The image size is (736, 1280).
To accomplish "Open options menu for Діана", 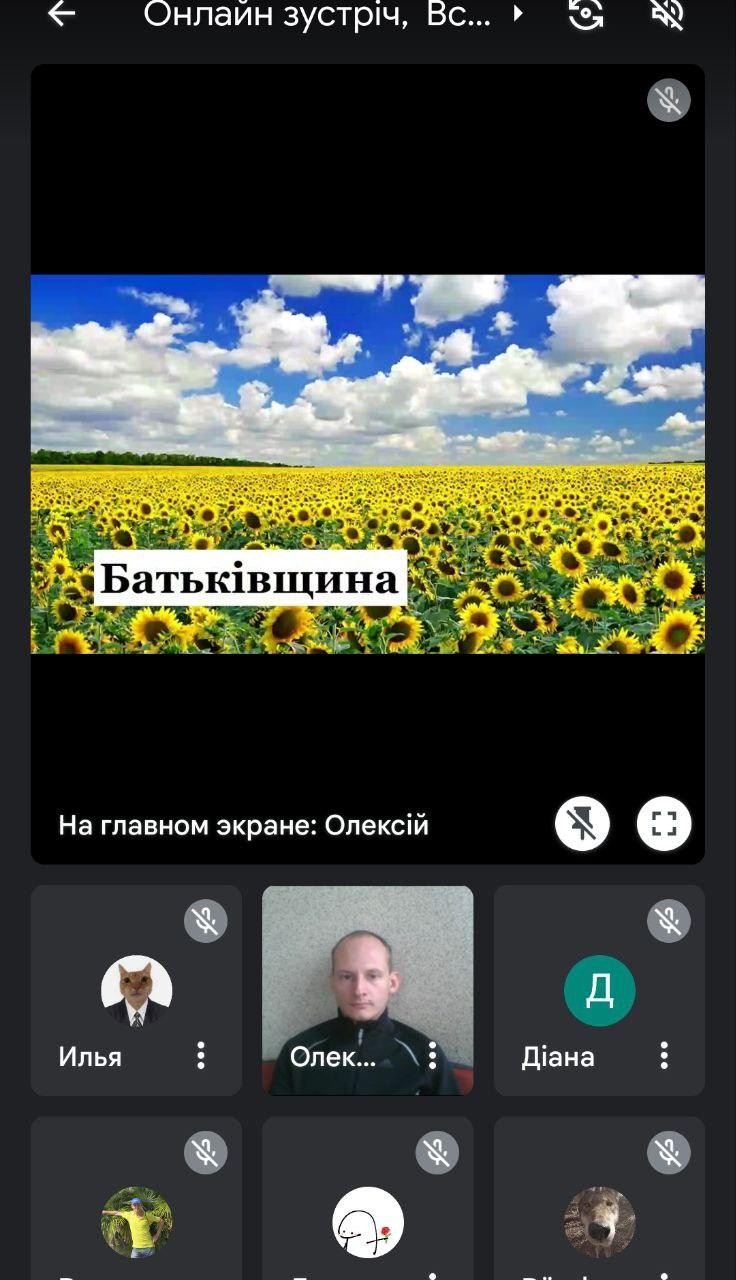I will [x=664, y=1055].
